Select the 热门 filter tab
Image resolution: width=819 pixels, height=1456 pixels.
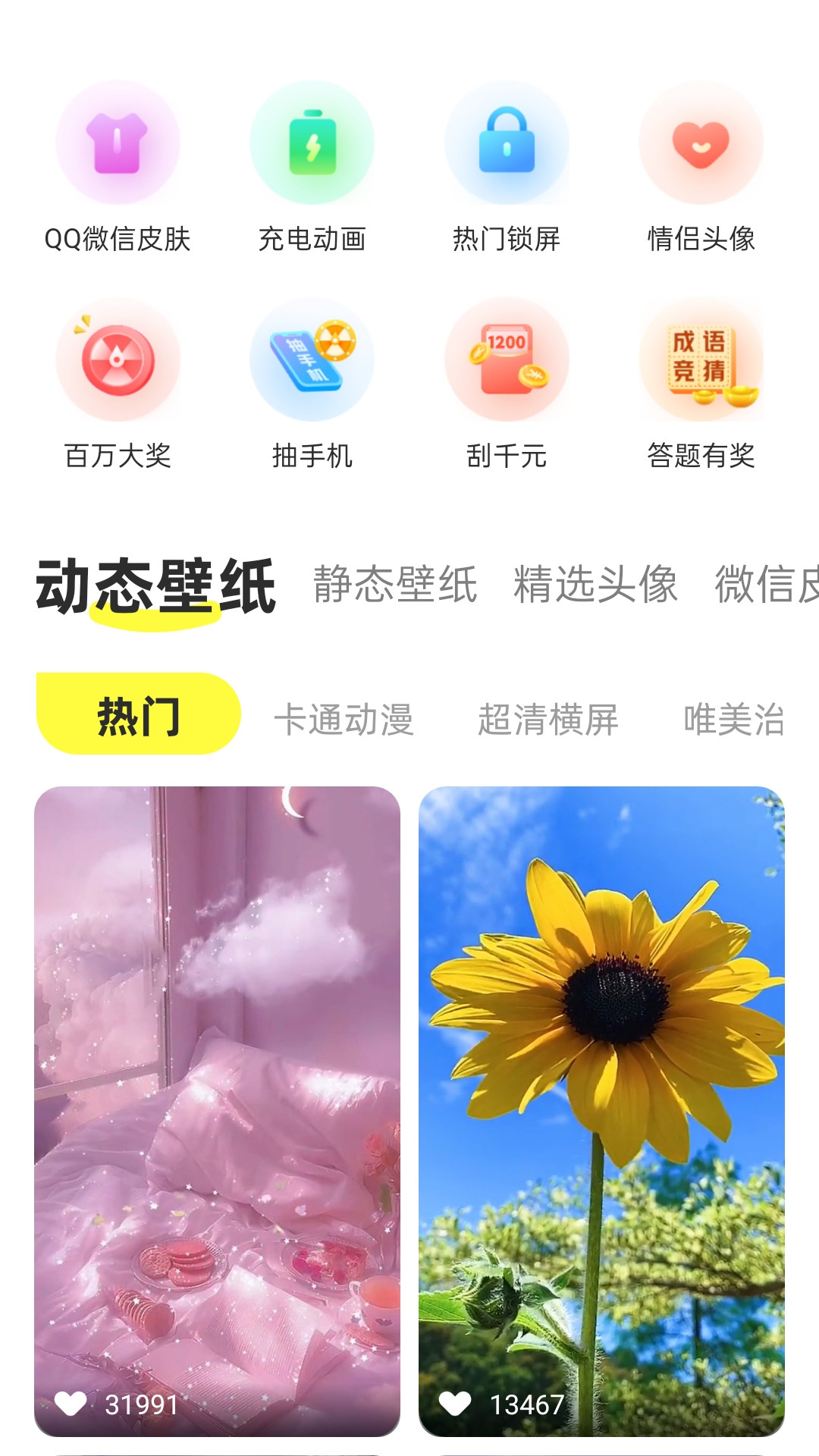click(x=139, y=714)
